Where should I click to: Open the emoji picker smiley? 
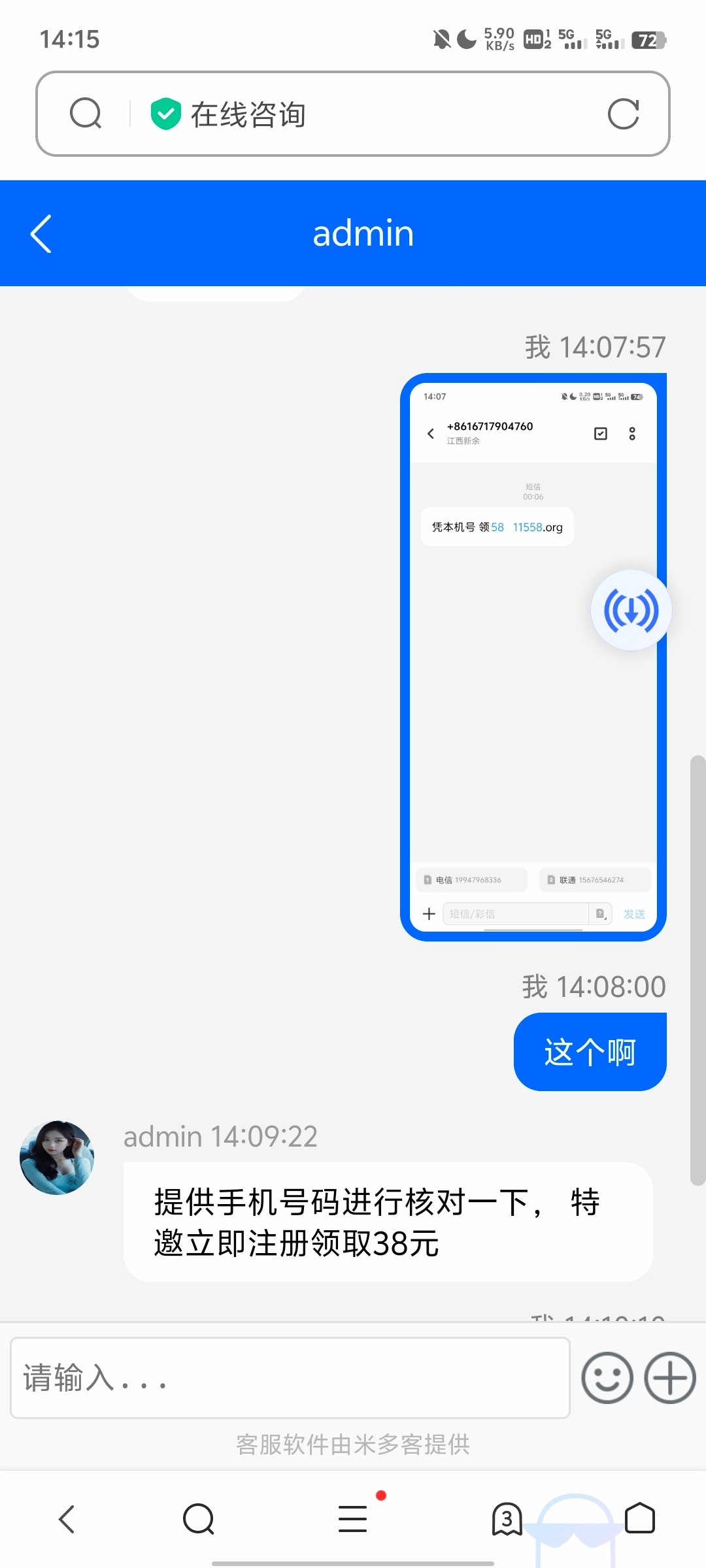607,1377
